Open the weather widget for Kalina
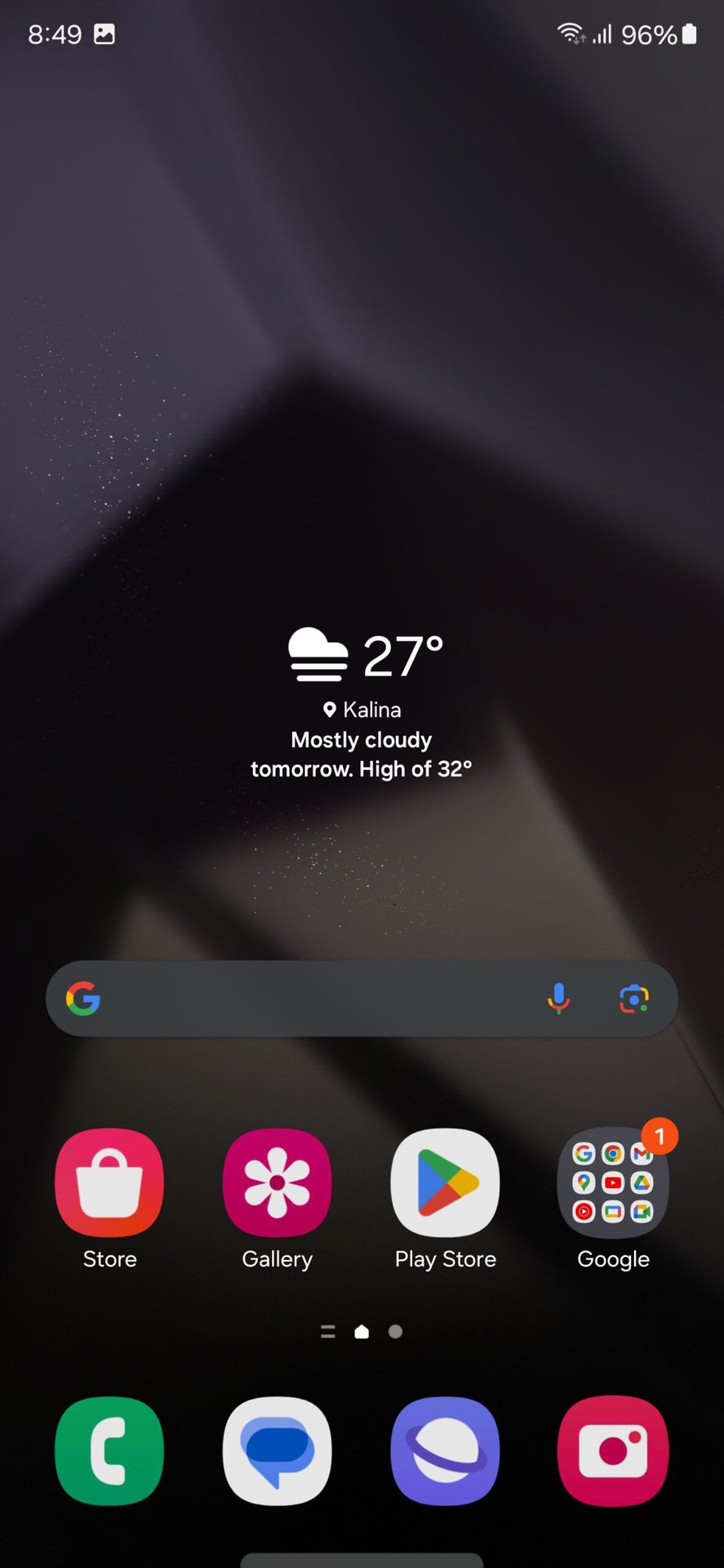724x1568 pixels. 362,702
